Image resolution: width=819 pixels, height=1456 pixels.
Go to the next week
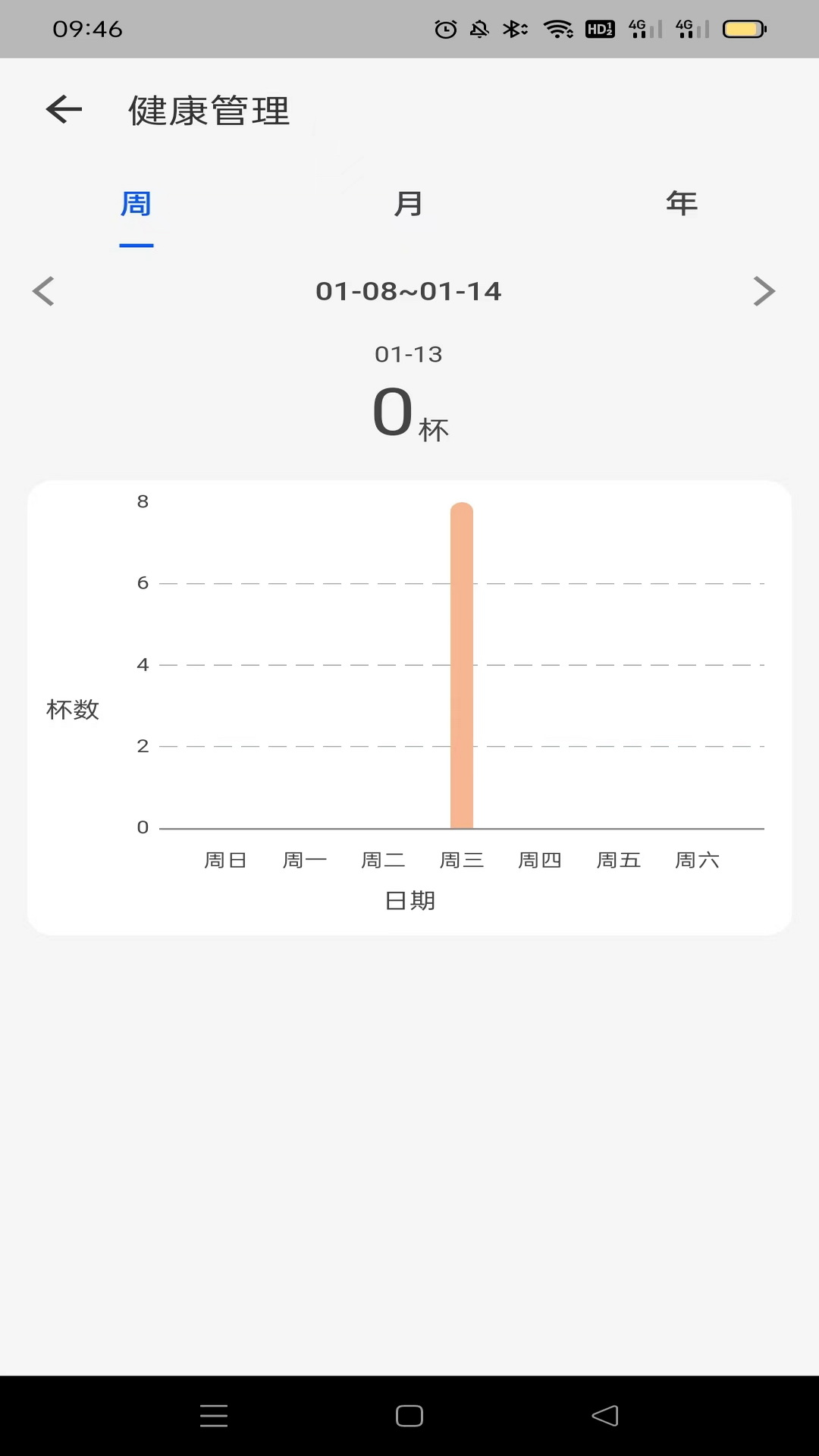(x=764, y=291)
